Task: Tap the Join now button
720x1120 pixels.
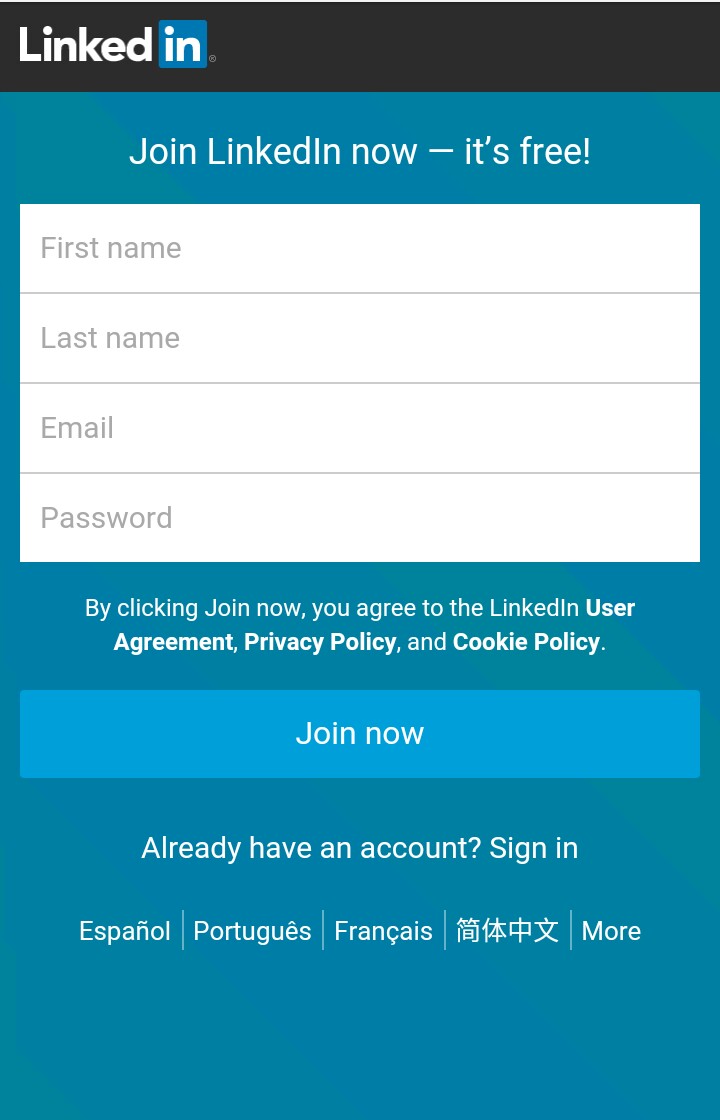Action: [360, 734]
